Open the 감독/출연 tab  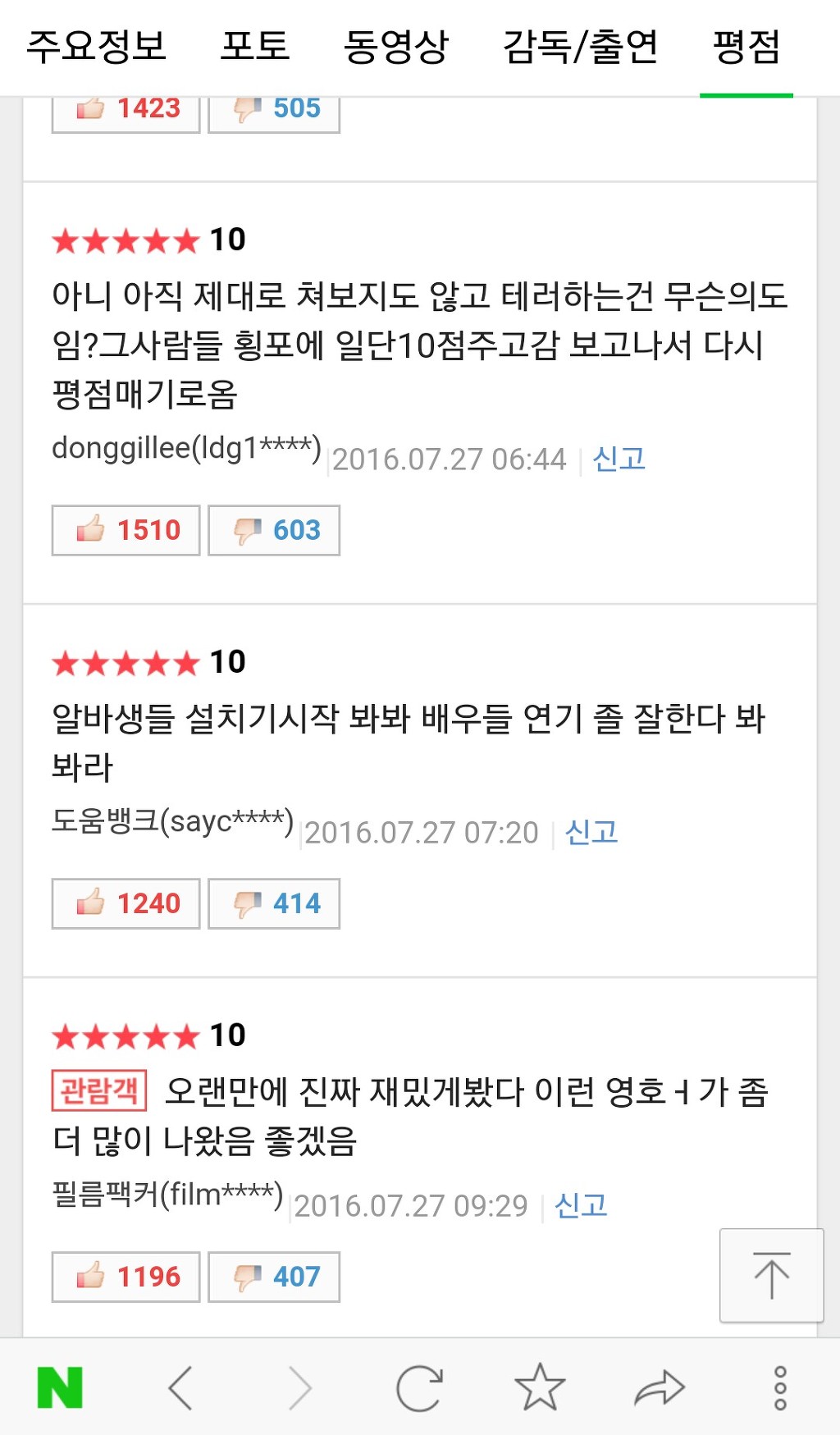click(580, 46)
